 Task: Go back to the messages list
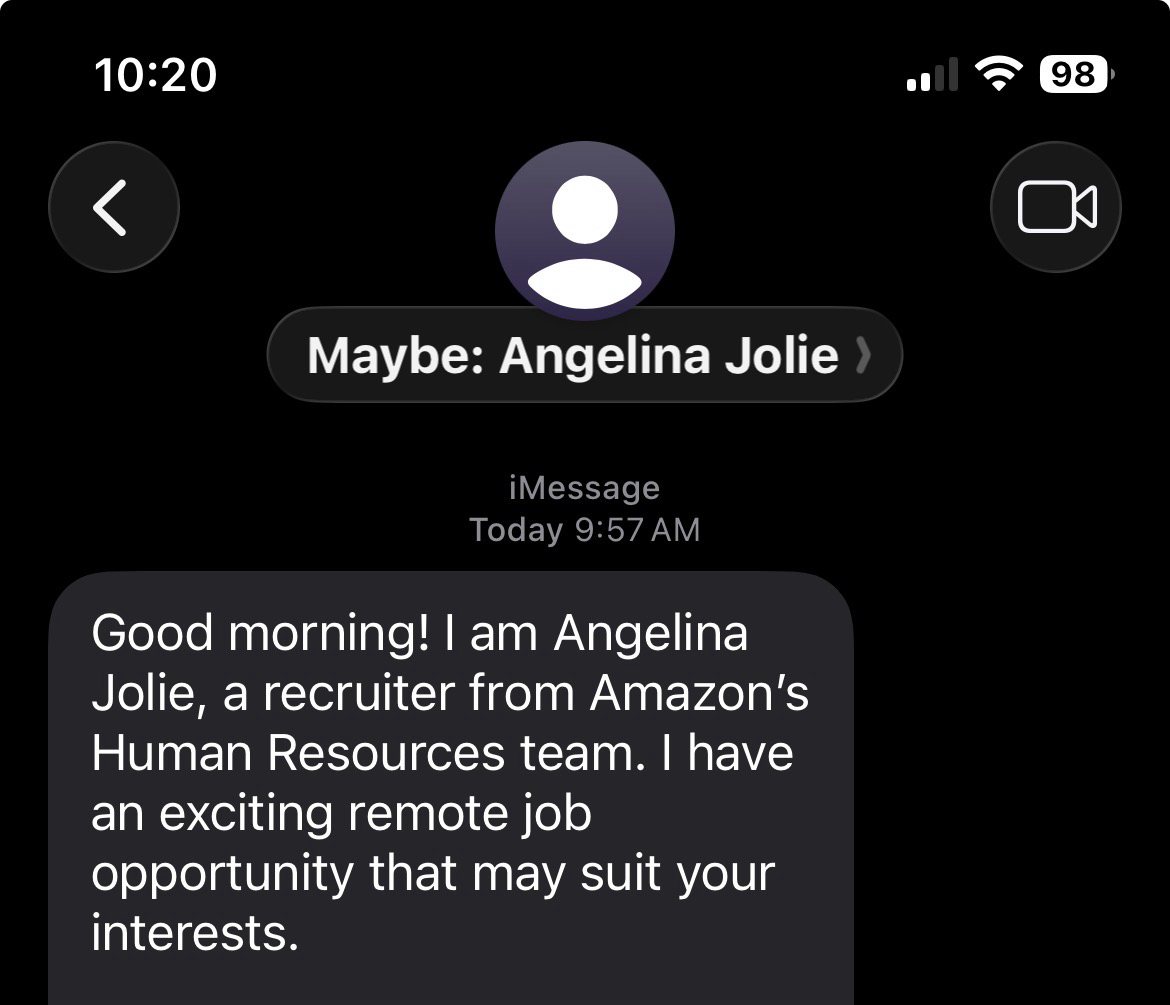pos(113,207)
